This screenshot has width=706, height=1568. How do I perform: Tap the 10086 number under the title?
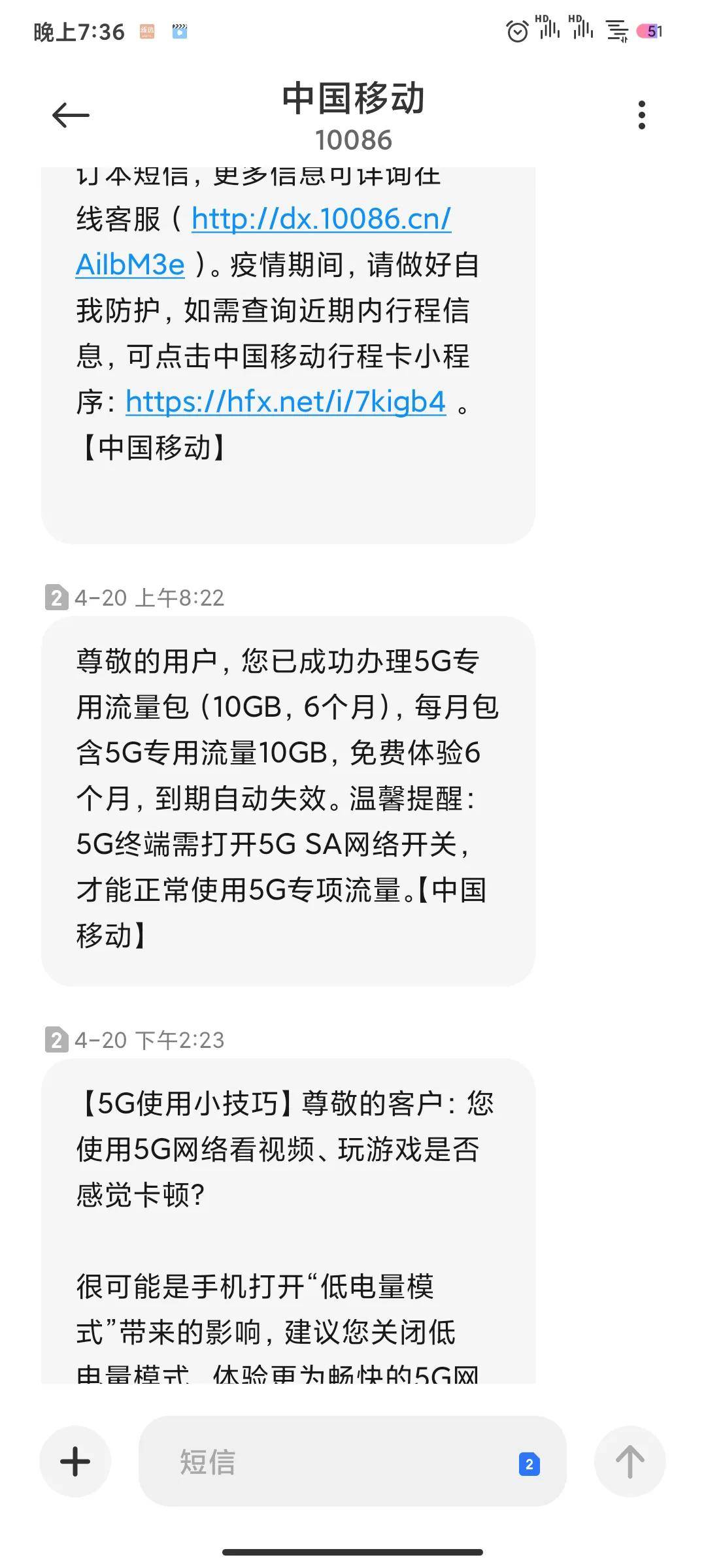tap(353, 139)
